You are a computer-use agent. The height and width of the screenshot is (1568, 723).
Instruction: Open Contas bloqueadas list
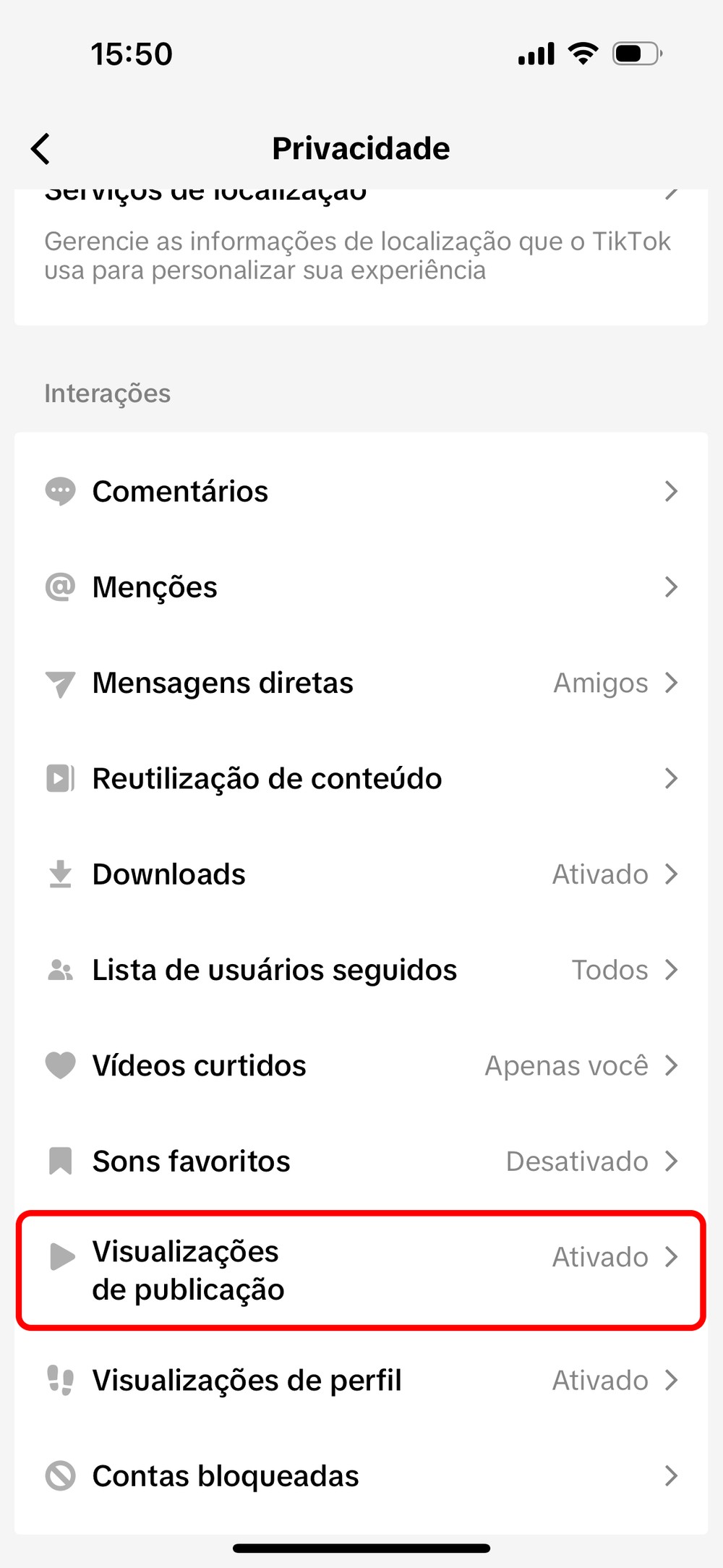pyautogui.click(x=361, y=1477)
